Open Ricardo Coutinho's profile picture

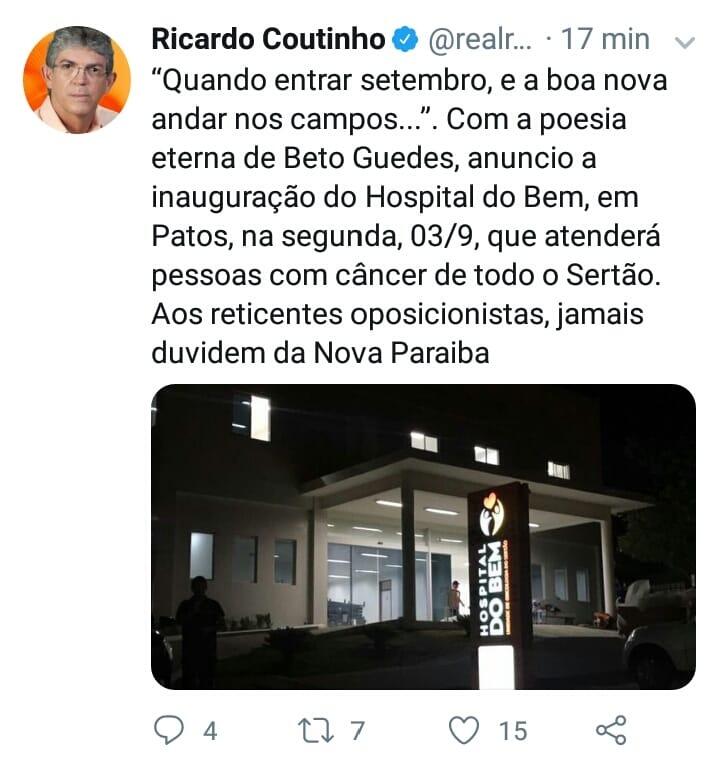(x=77, y=81)
